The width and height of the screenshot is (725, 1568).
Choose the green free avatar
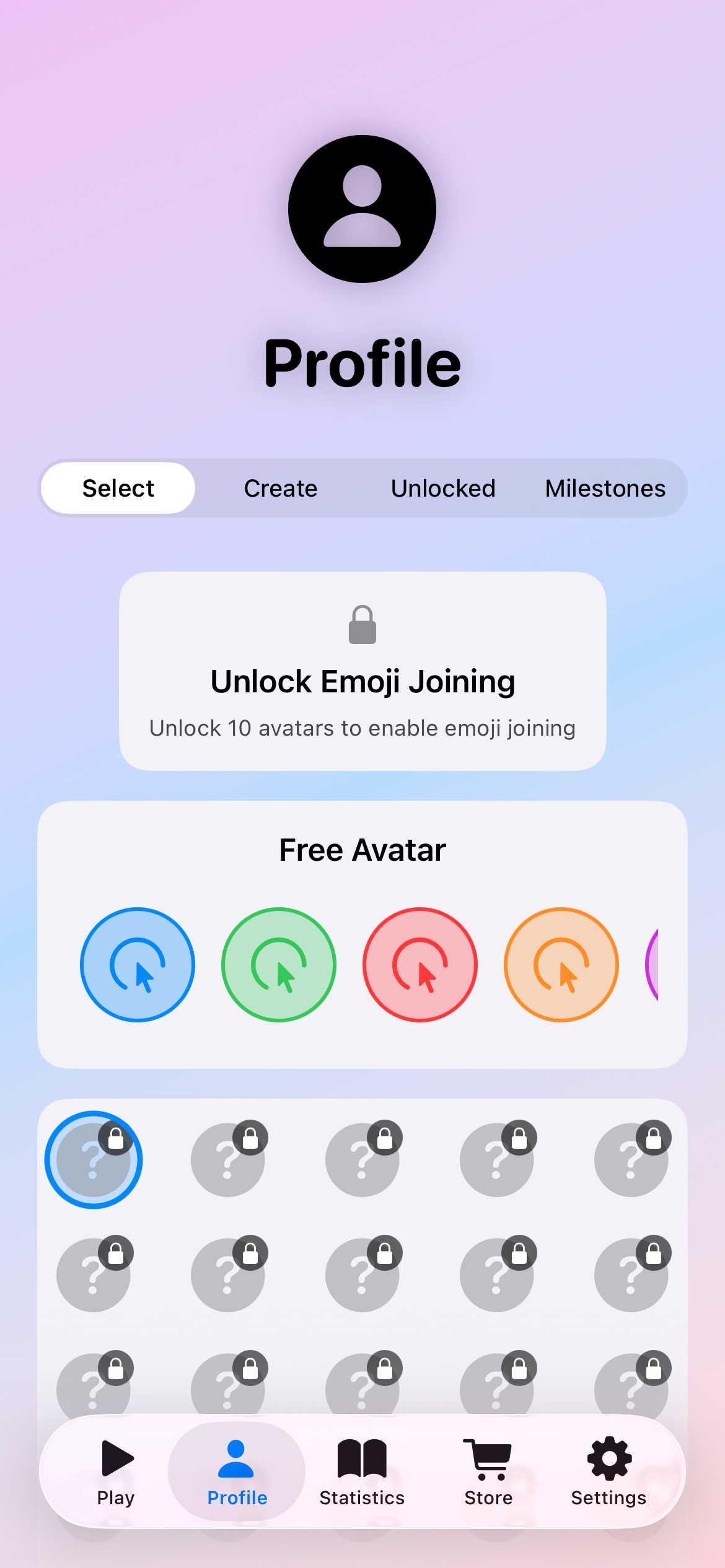(279, 965)
